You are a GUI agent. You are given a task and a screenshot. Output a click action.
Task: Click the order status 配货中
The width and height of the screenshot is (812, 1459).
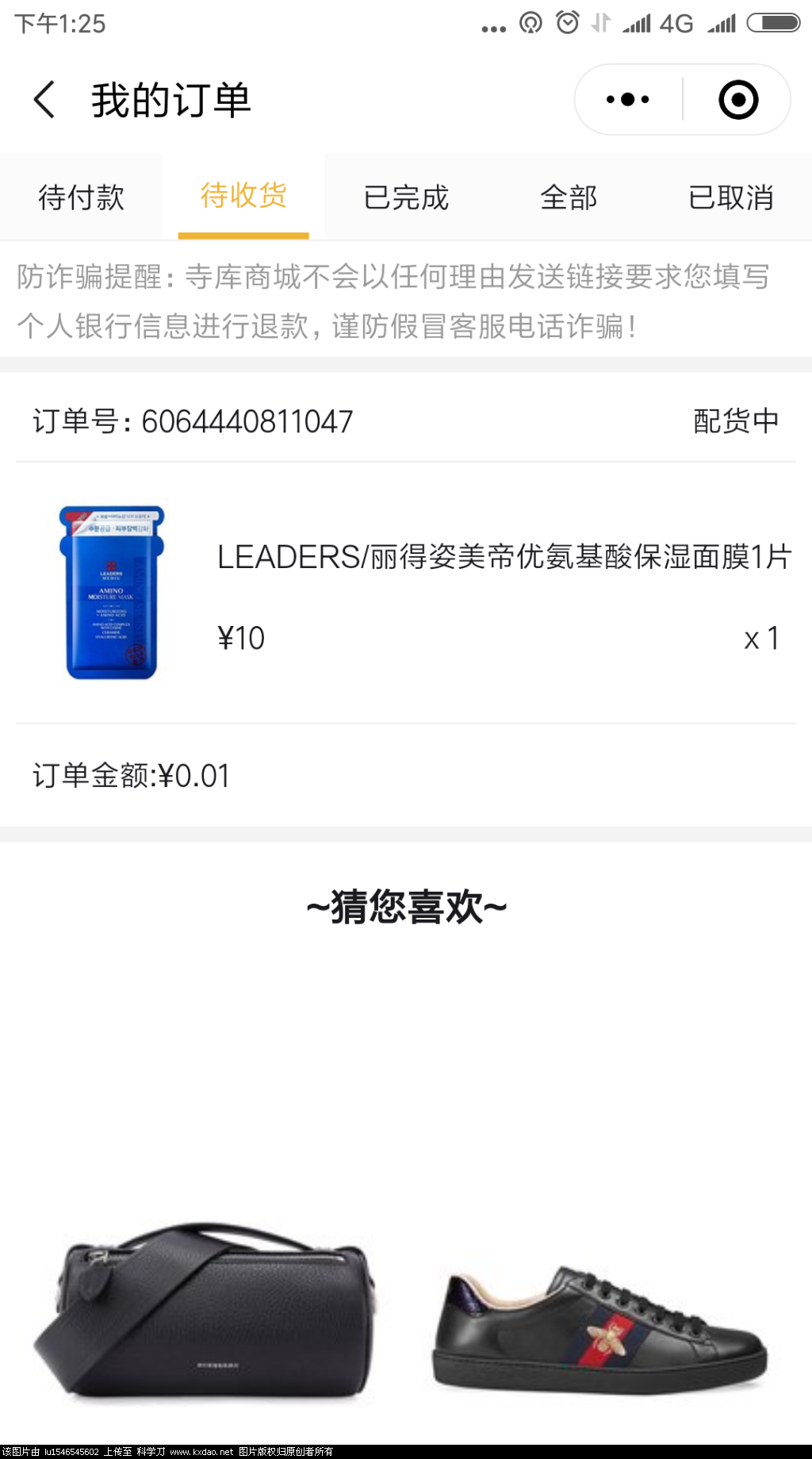pos(736,422)
